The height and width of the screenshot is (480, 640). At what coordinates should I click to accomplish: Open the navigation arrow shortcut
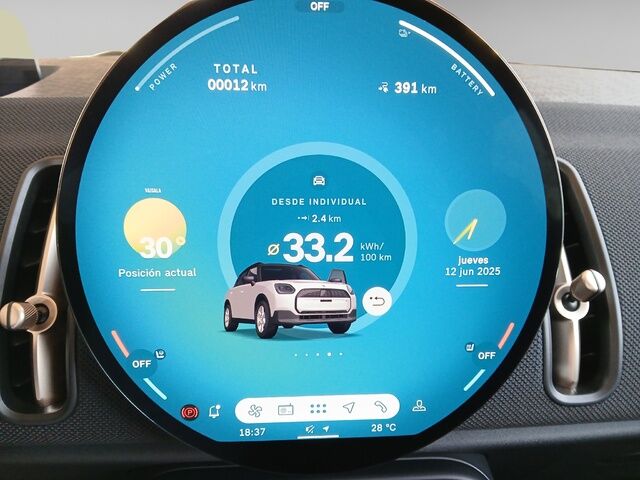tap(349, 408)
